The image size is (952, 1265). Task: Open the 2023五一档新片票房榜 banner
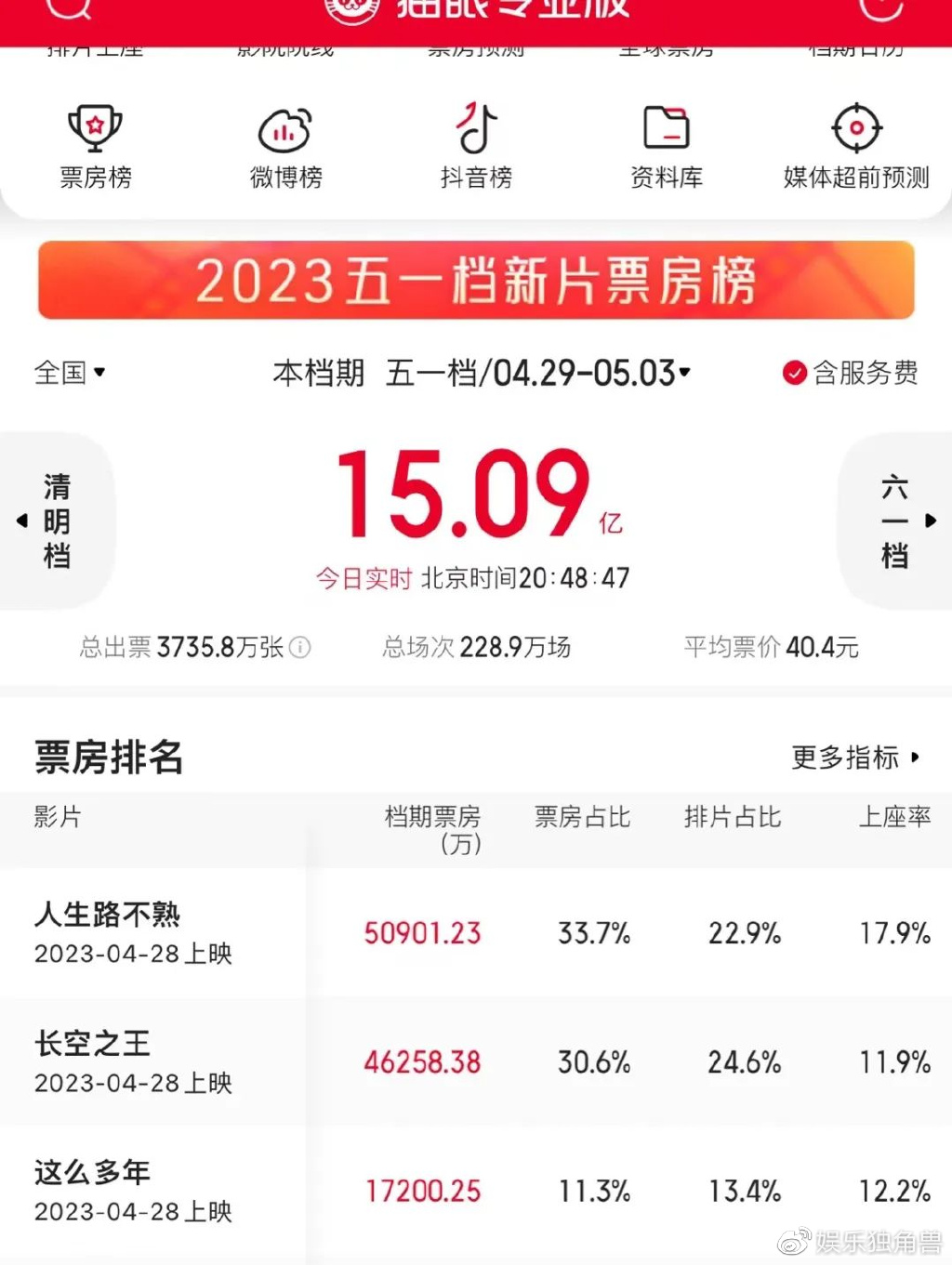pos(476,280)
